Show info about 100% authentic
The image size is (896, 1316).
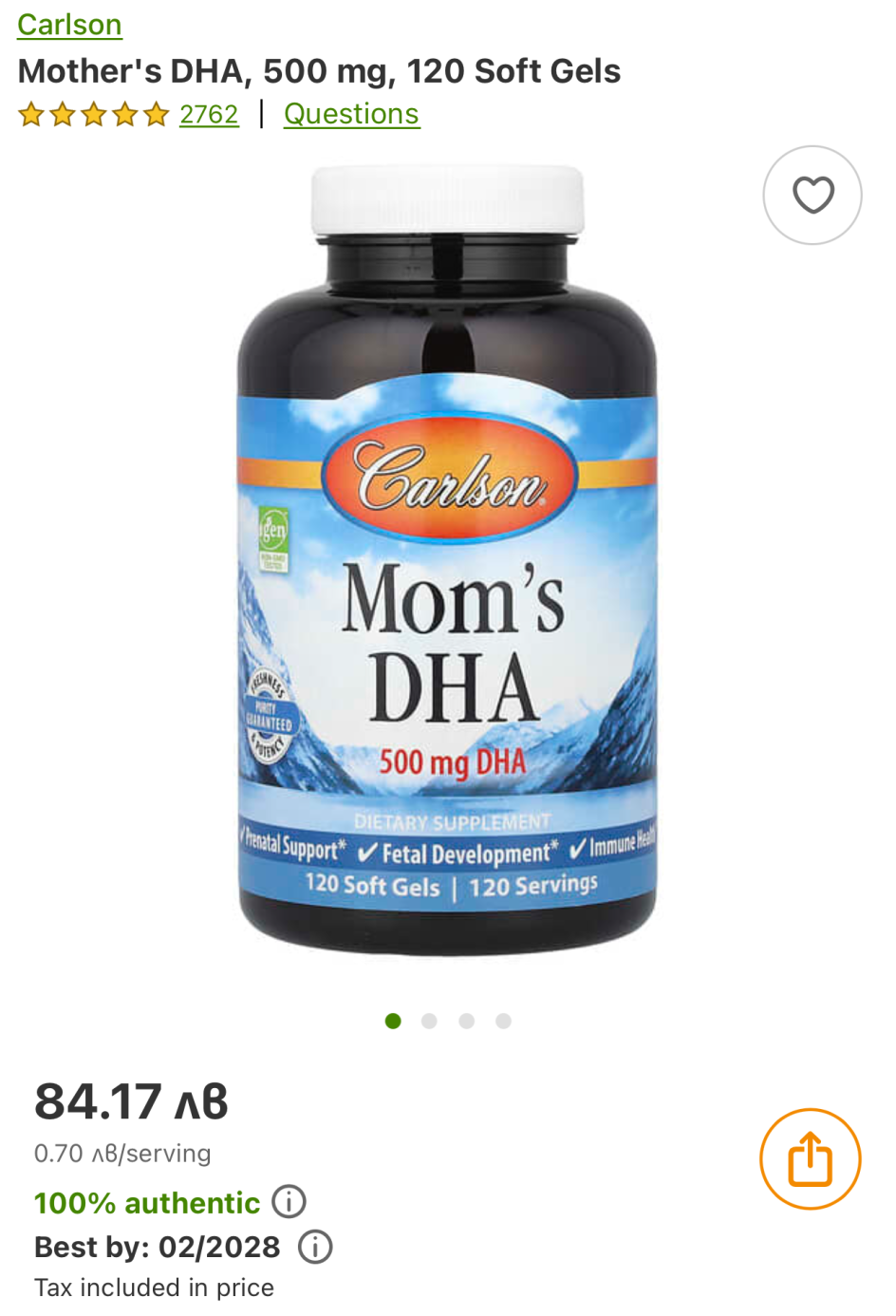tap(289, 1202)
